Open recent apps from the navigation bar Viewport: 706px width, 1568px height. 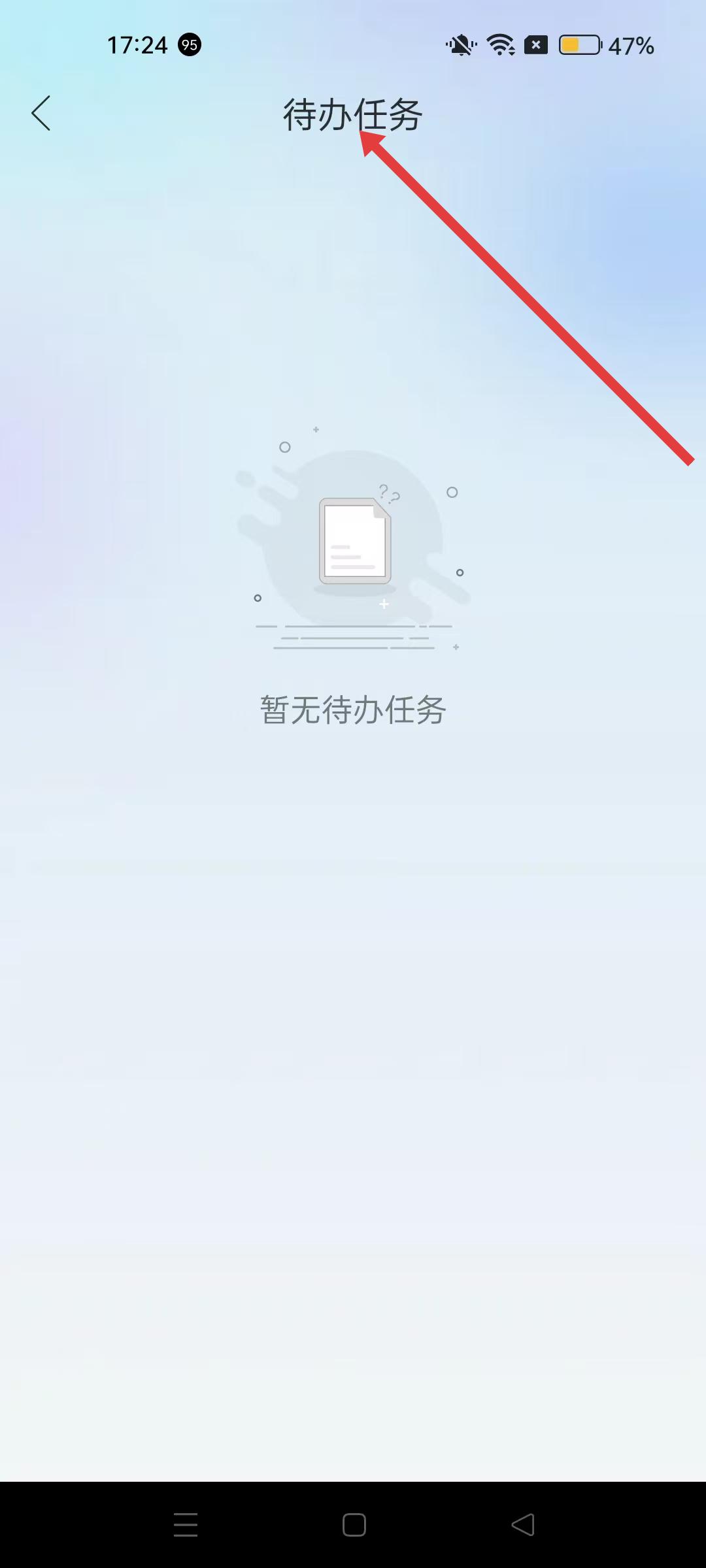pos(186,1525)
